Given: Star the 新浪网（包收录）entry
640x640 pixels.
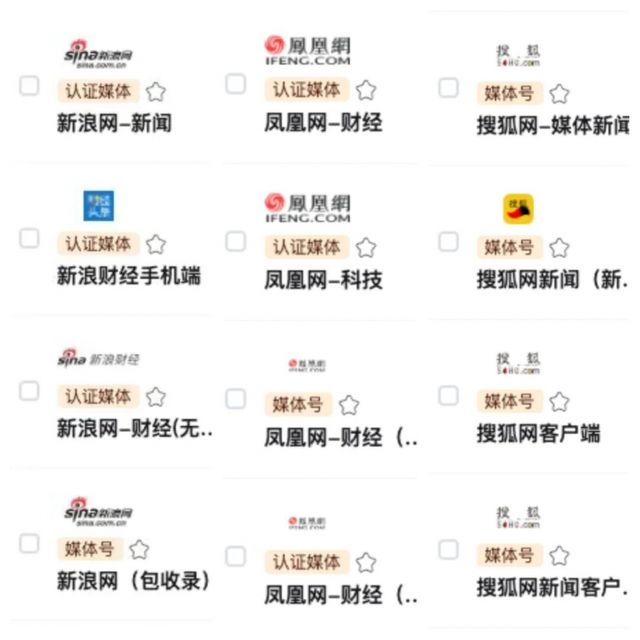Looking at the screenshot, I should [x=139, y=550].
